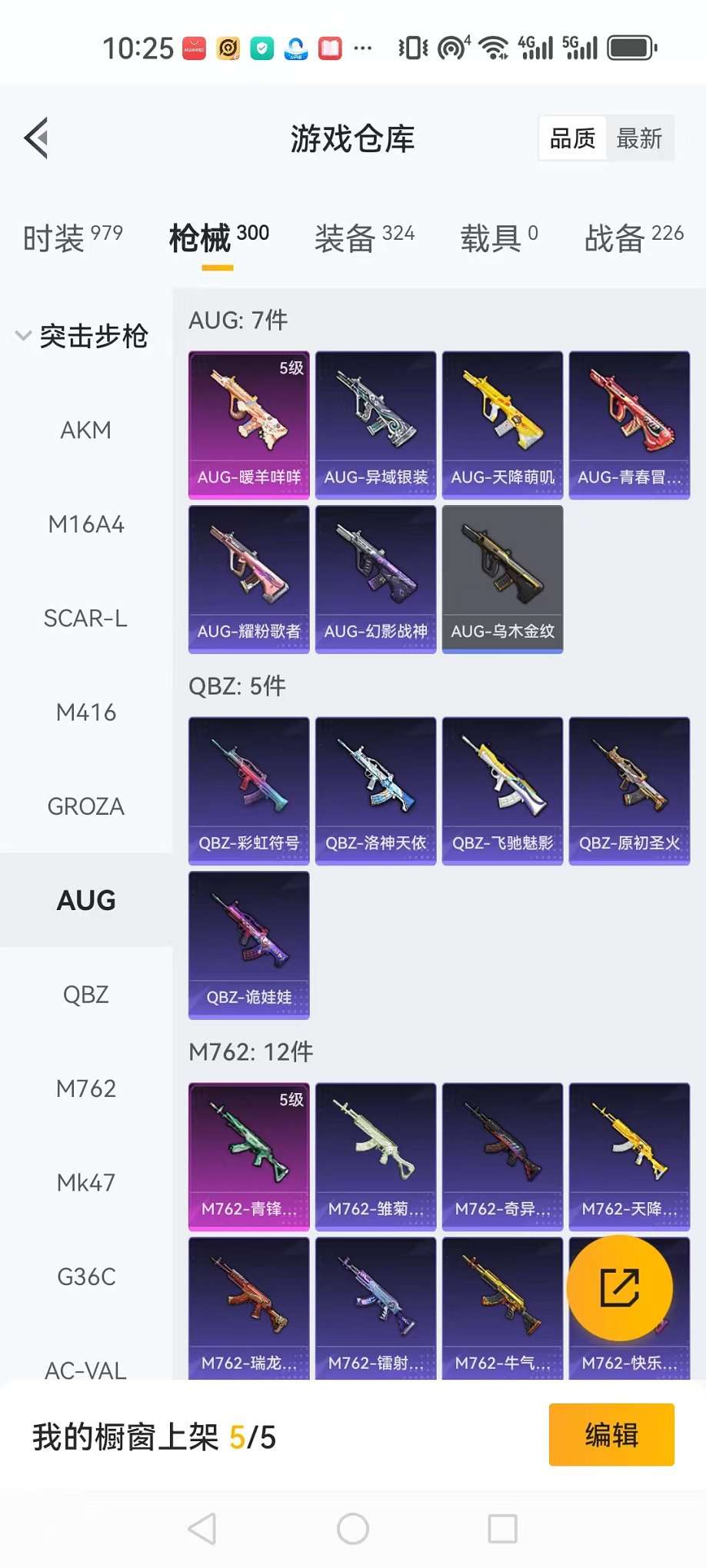The image size is (706, 1568).
Task: Tap the yellow share floating button
Action: pyautogui.click(x=620, y=1288)
